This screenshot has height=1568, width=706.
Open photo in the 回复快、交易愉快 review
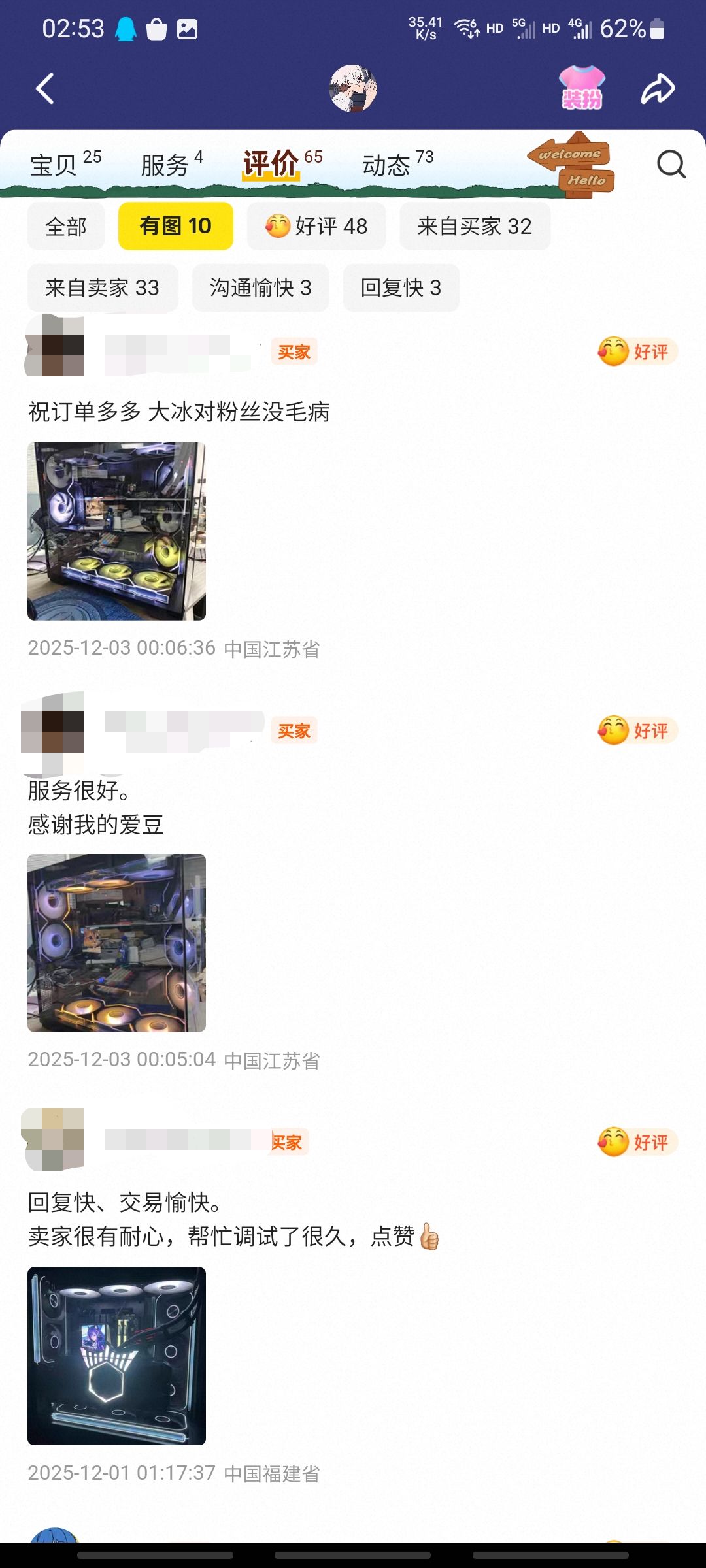click(116, 1356)
